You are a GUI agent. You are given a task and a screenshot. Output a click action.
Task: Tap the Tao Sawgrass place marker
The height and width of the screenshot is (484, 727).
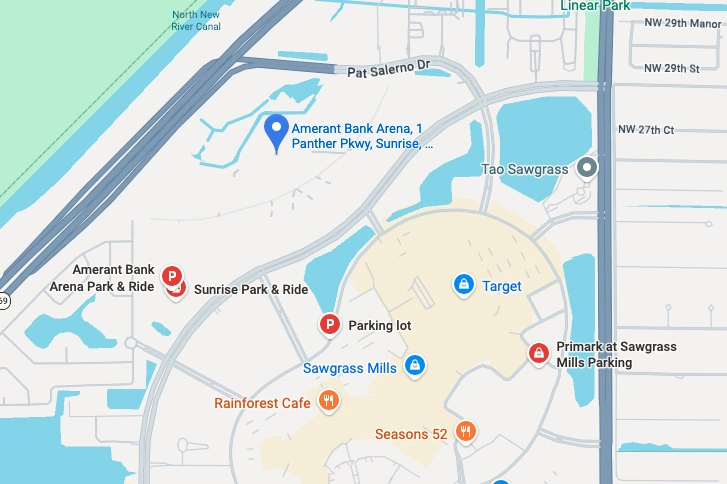(587, 167)
